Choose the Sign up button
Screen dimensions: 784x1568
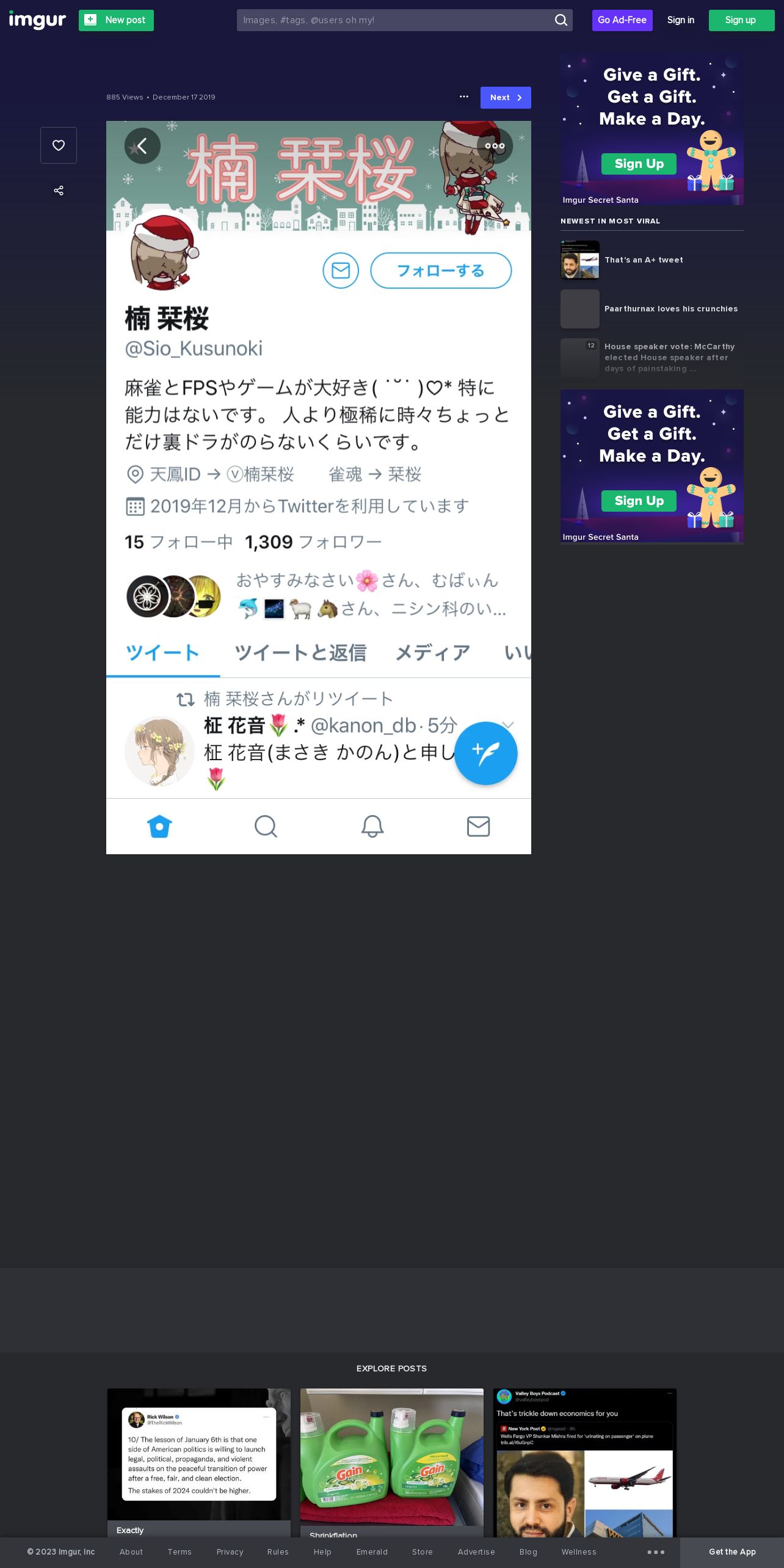click(x=741, y=20)
